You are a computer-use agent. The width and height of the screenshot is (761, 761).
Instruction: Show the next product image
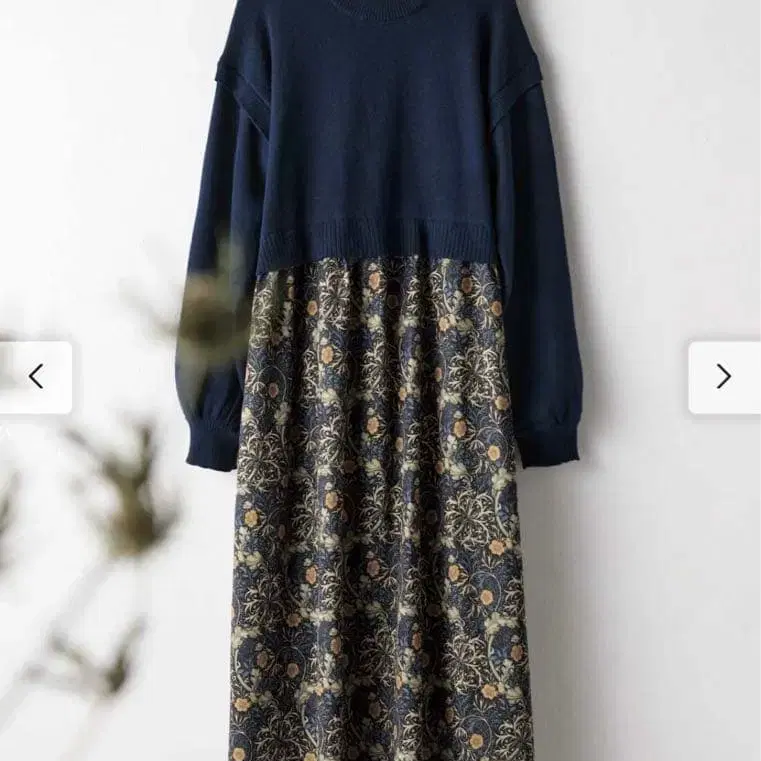tap(723, 377)
